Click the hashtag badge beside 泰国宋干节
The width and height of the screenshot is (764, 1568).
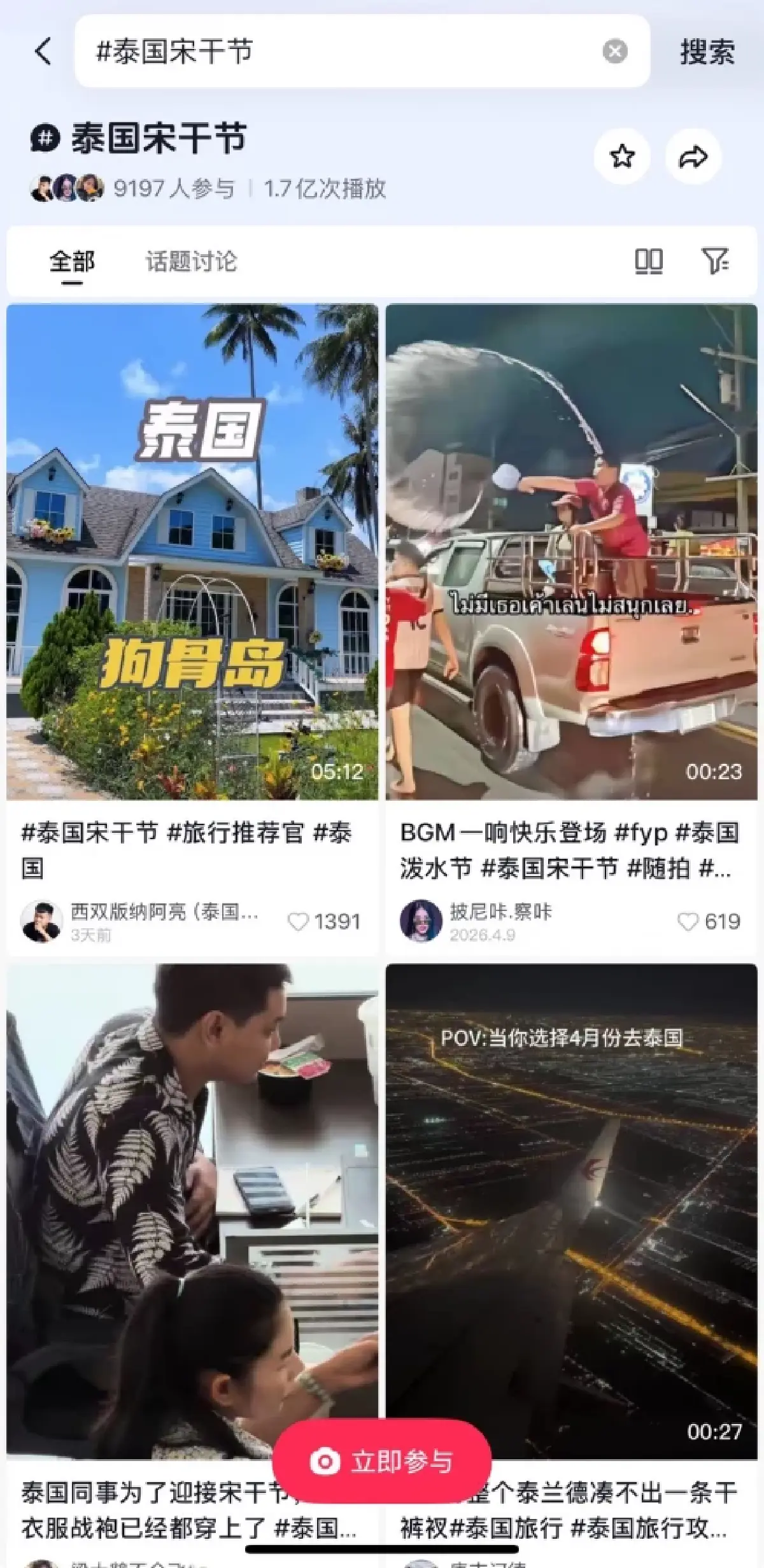coord(45,137)
